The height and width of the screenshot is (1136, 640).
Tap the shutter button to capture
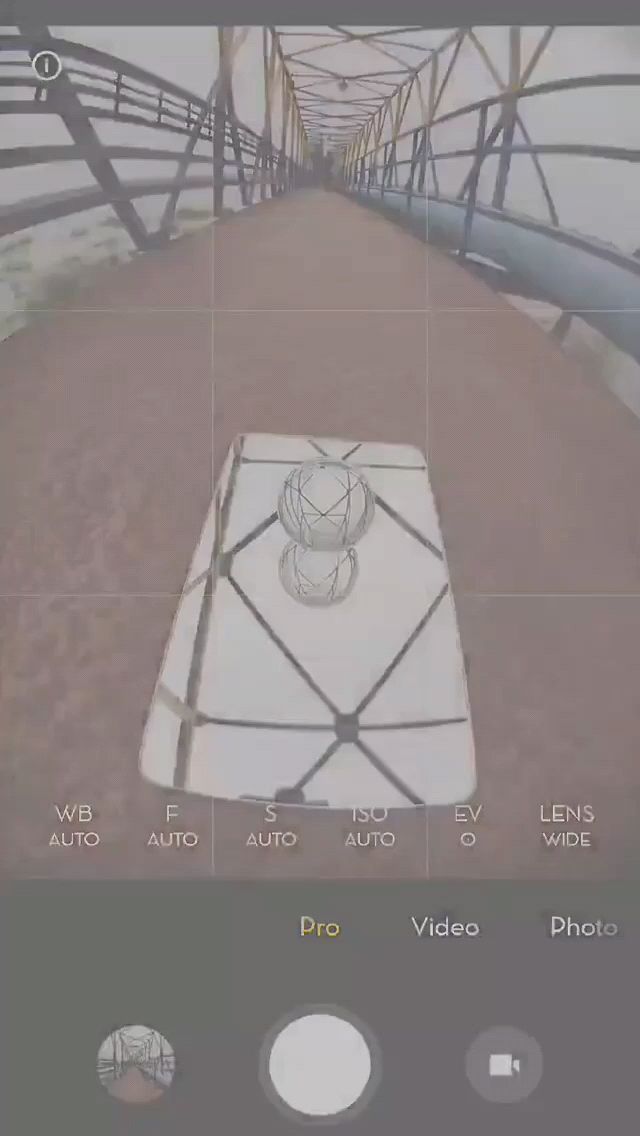click(x=320, y=1065)
